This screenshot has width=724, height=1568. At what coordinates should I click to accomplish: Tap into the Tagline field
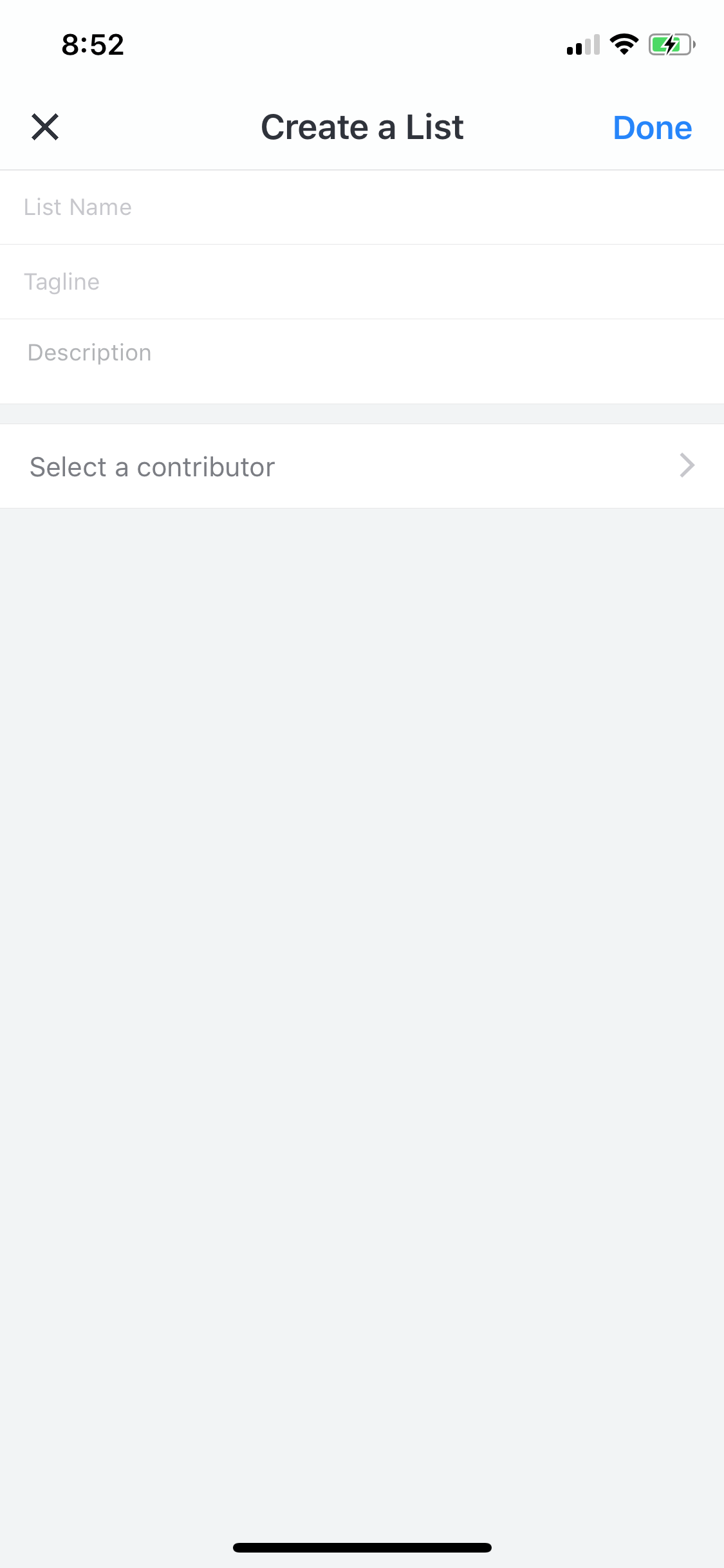362,282
